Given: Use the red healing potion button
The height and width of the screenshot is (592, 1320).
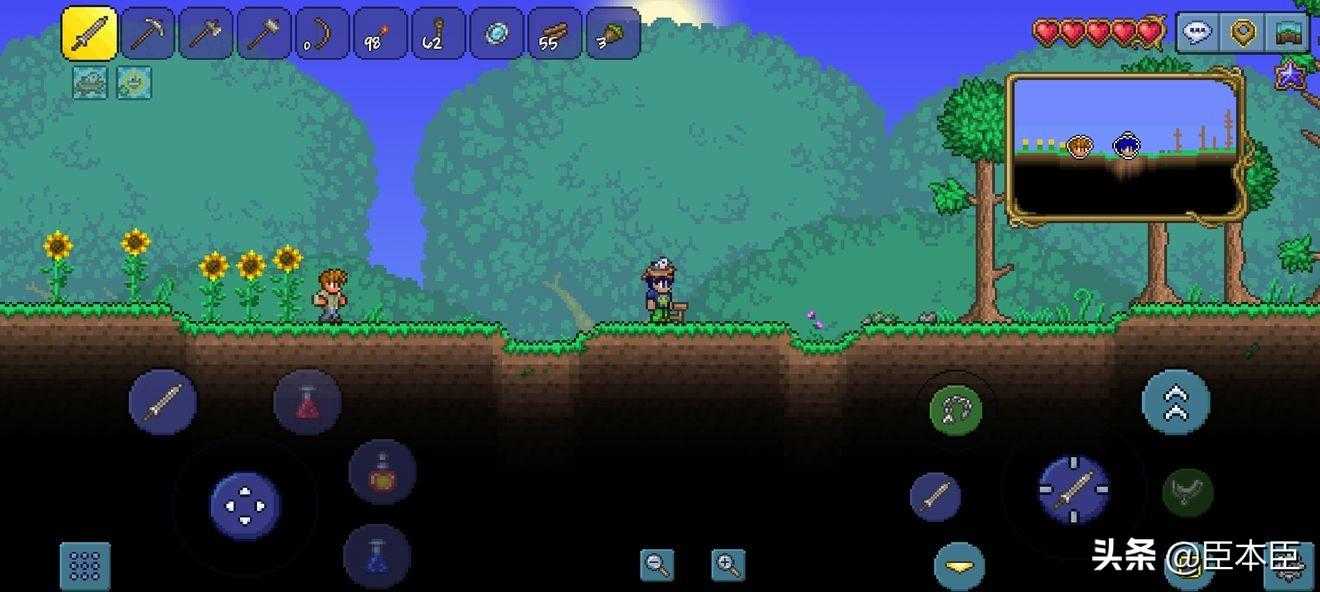Looking at the screenshot, I should click(308, 402).
